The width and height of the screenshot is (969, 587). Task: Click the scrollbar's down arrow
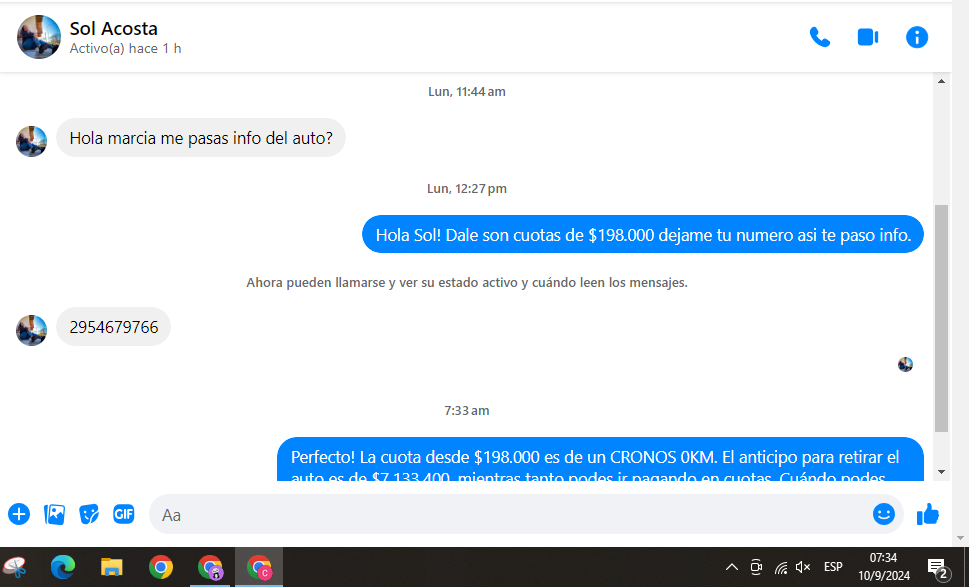point(941,471)
